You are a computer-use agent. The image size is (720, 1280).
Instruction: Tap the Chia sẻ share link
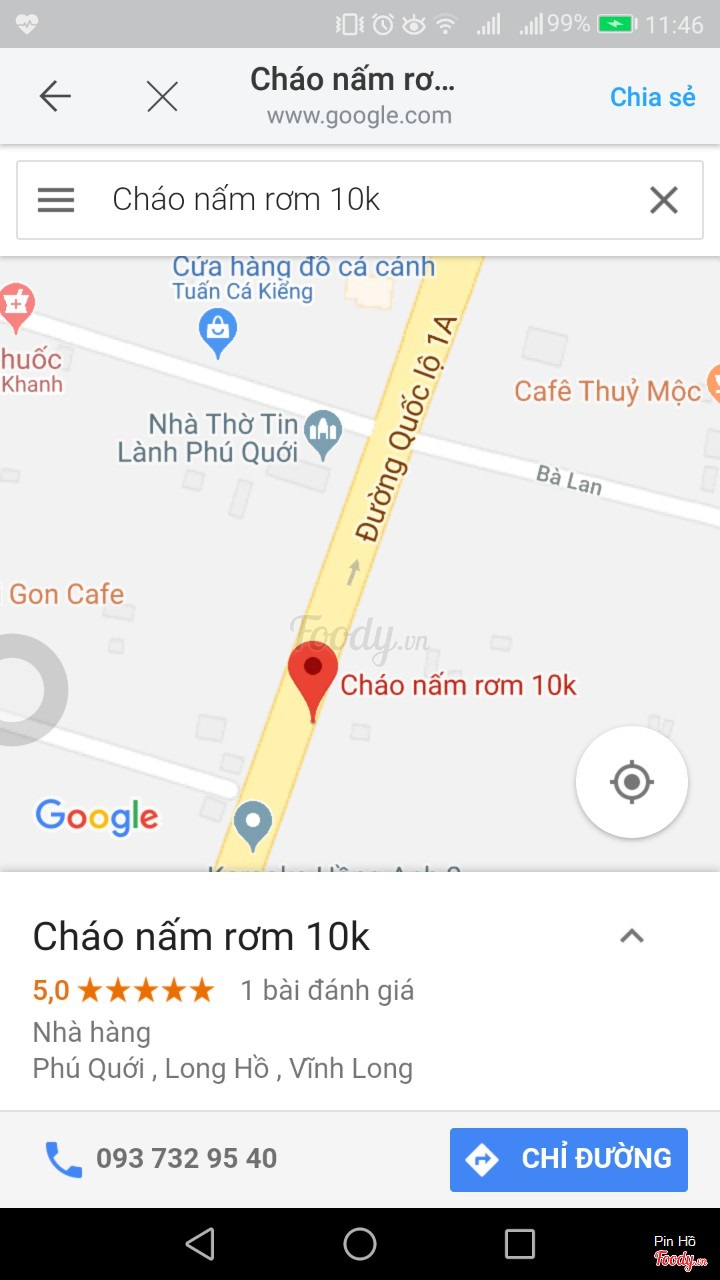[x=652, y=97]
